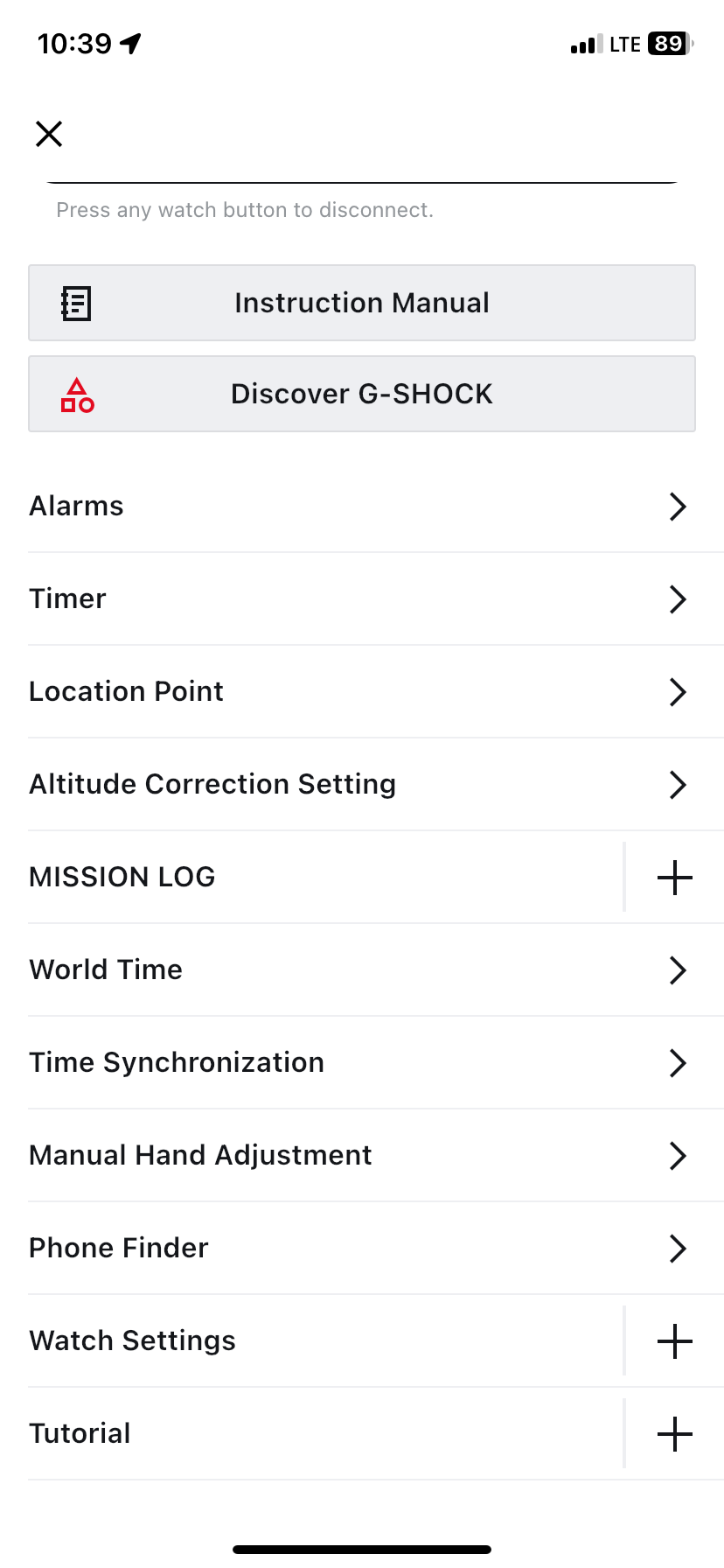Viewport: 724px width, 1568px height.
Task: Close this screen with the X icon
Action: click(x=49, y=134)
